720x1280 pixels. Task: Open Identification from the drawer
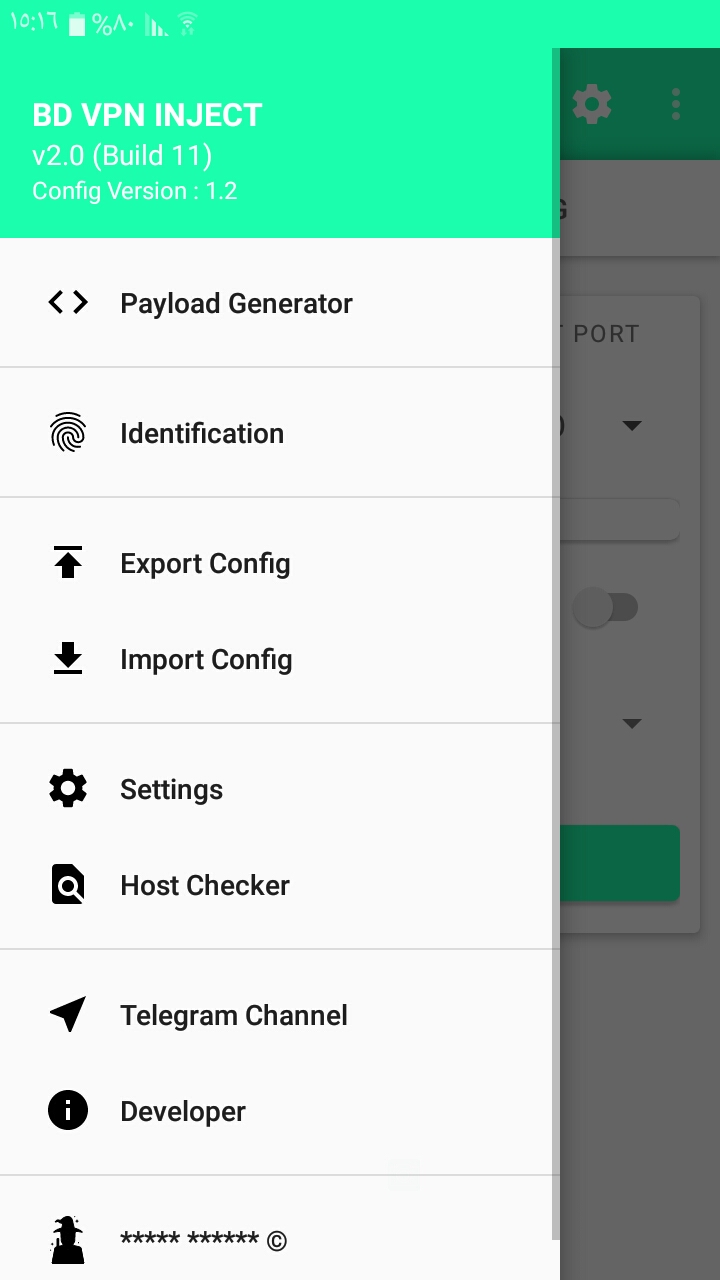(280, 433)
